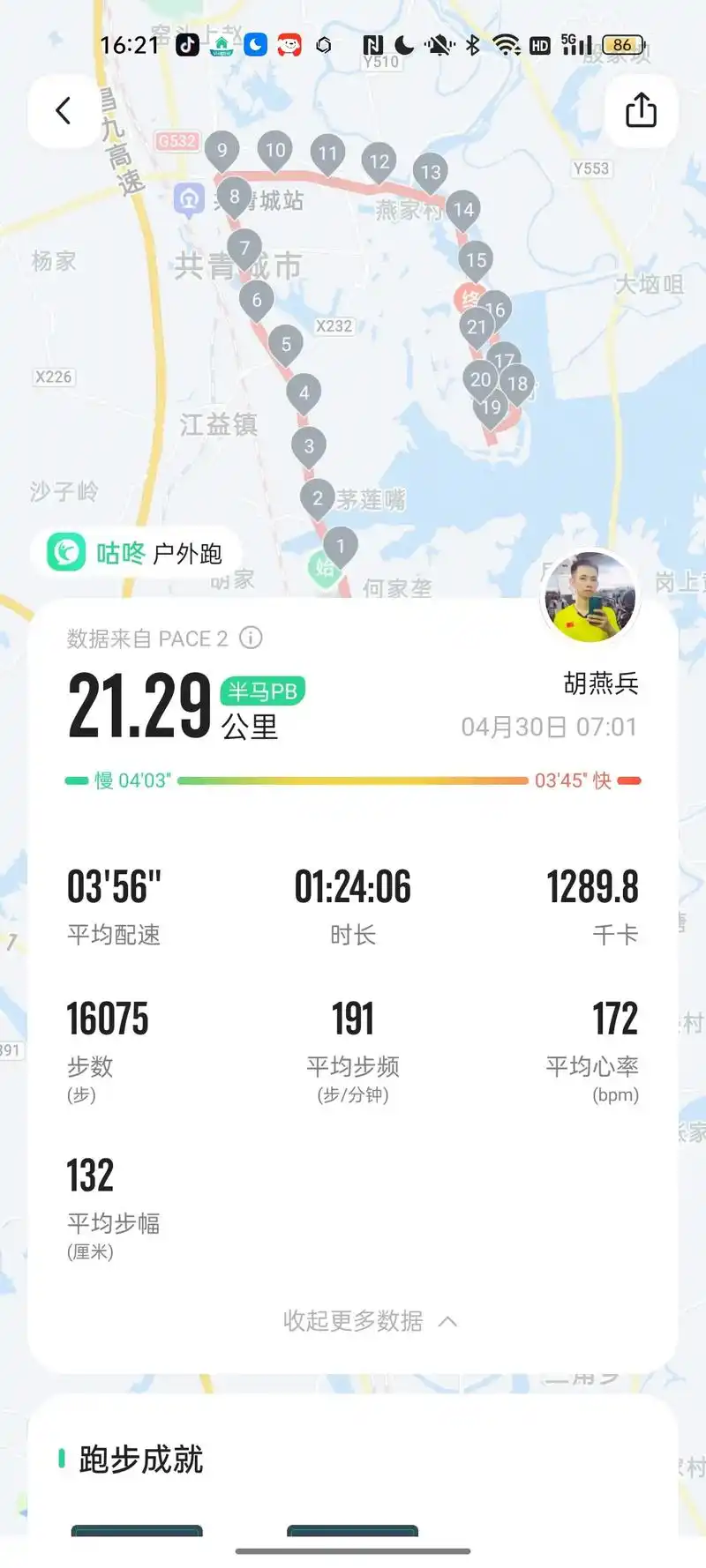The height and width of the screenshot is (1568, 706).
Task: Open the Douyin icon in the status bar
Action: coord(184,44)
